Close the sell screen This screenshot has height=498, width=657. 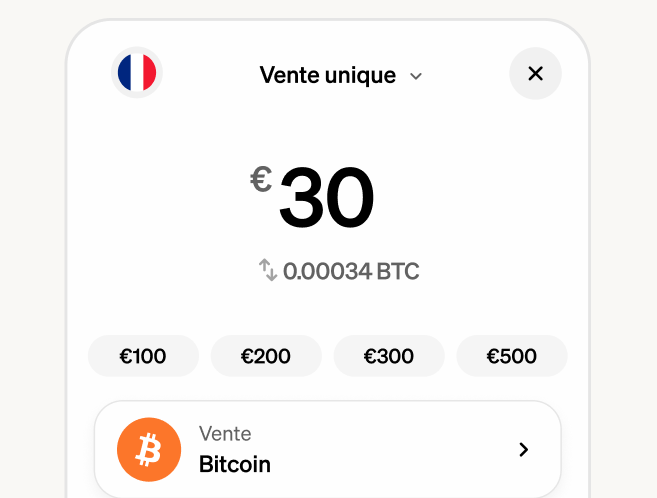coord(535,73)
